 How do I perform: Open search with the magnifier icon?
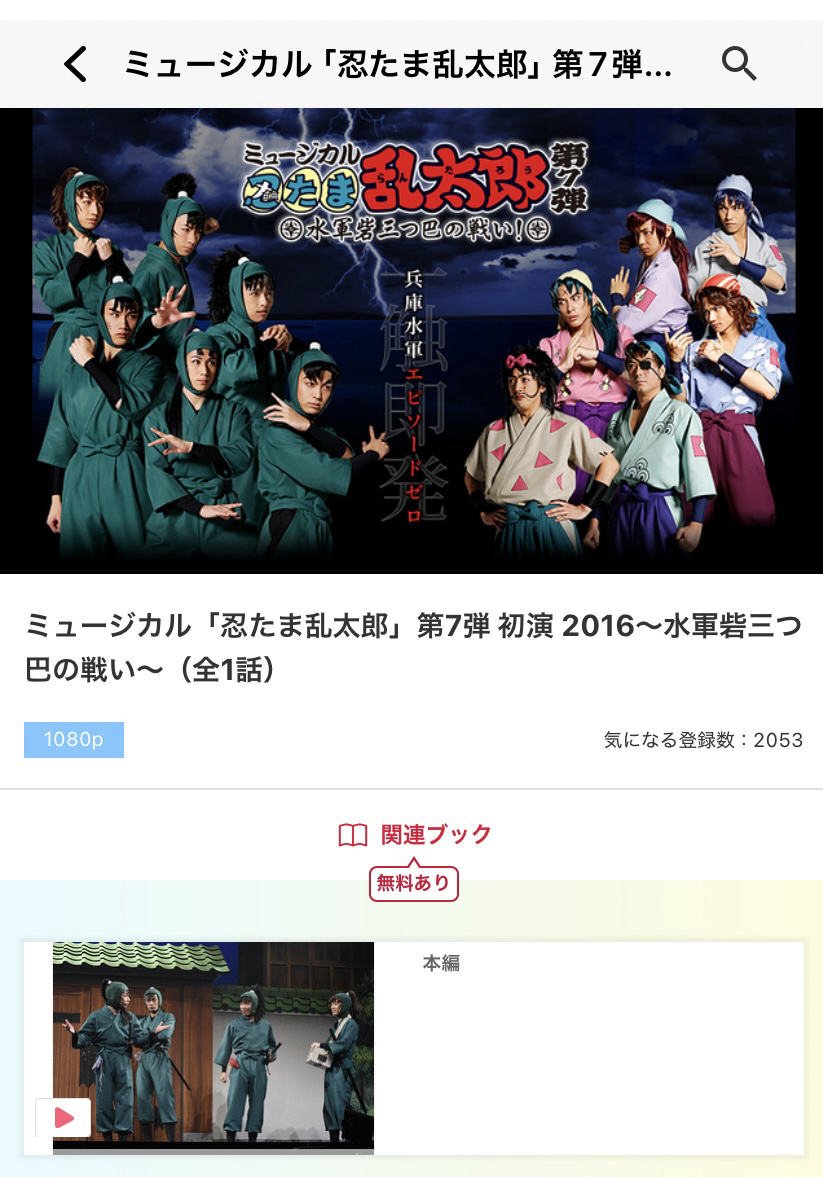tap(739, 64)
